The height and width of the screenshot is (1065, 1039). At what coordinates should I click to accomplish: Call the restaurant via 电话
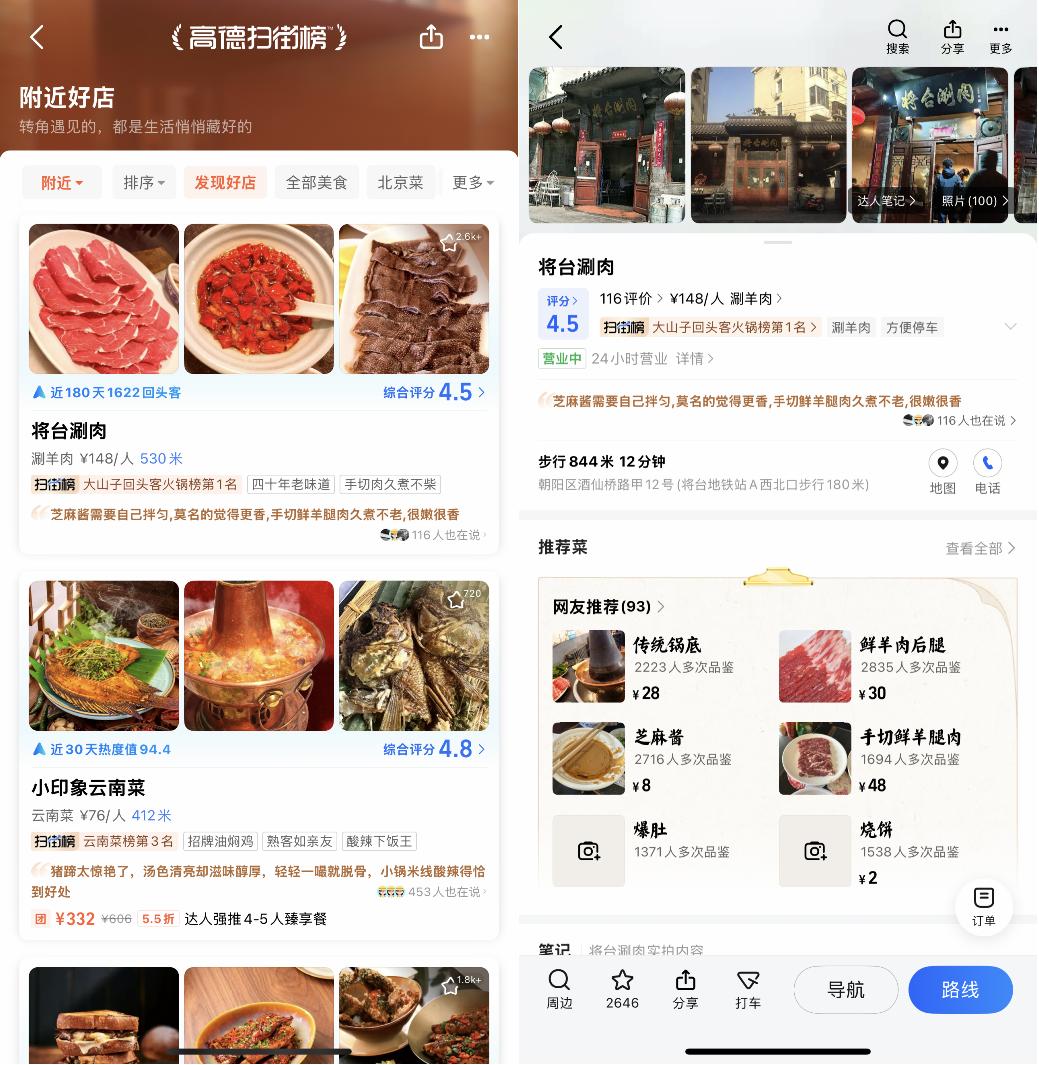tap(987, 472)
